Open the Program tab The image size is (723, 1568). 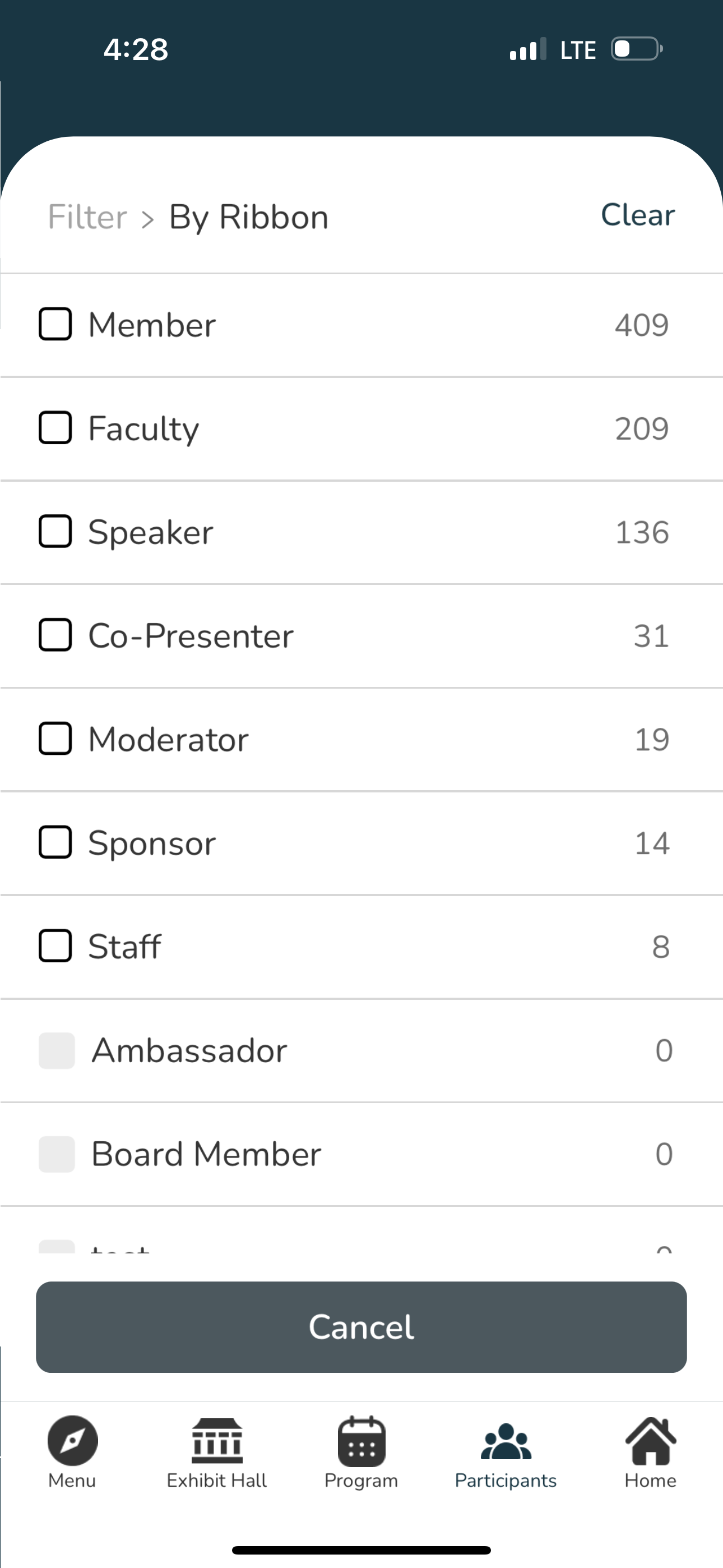[361, 1452]
